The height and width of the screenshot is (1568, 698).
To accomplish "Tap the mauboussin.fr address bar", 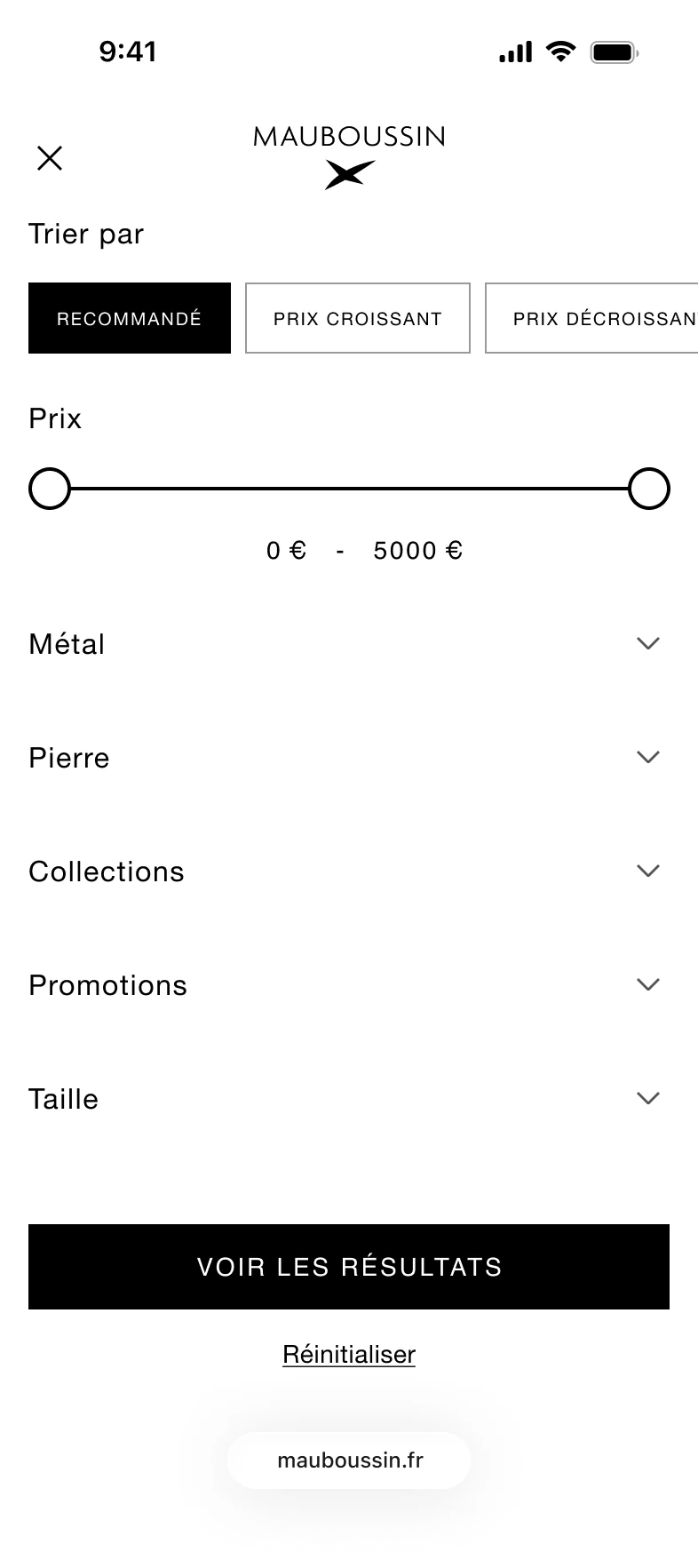I will [x=349, y=1461].
